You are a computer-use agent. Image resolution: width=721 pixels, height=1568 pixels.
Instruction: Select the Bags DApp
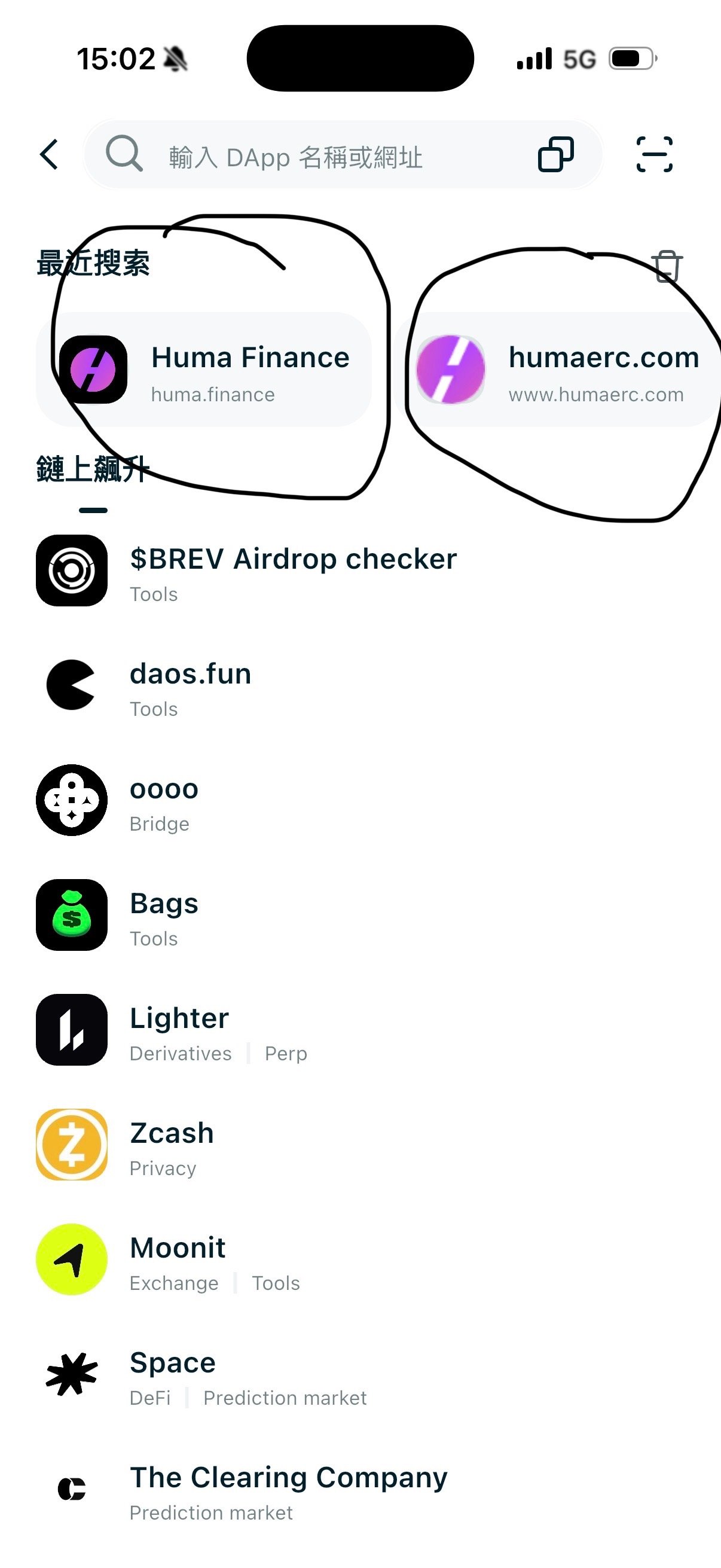point(164,915)
